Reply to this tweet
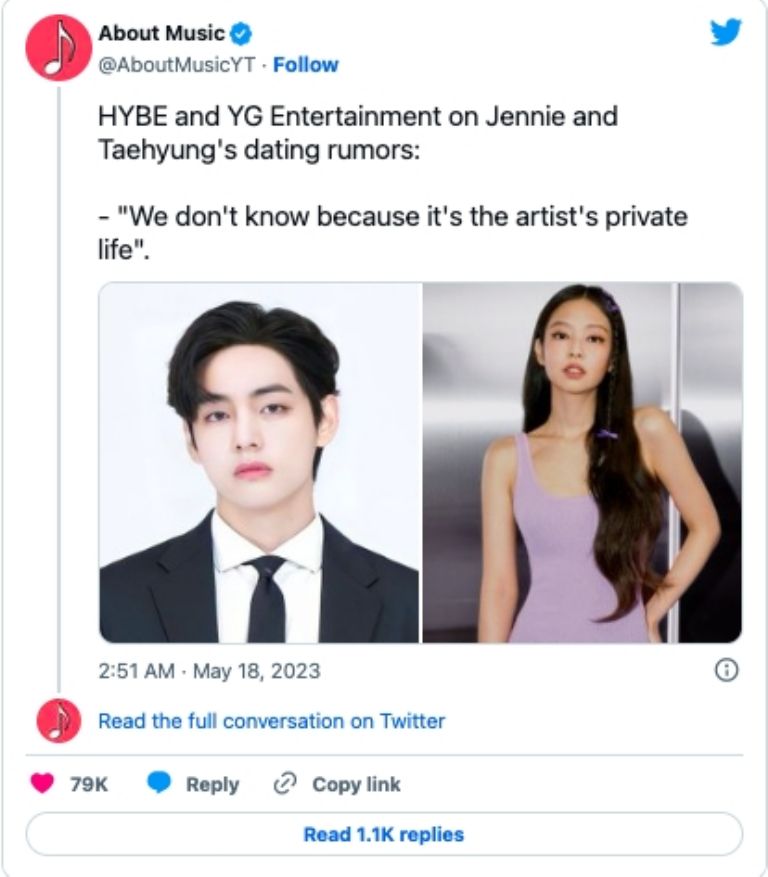Viewport: 768px width, 877px height. tap(193, 784)
